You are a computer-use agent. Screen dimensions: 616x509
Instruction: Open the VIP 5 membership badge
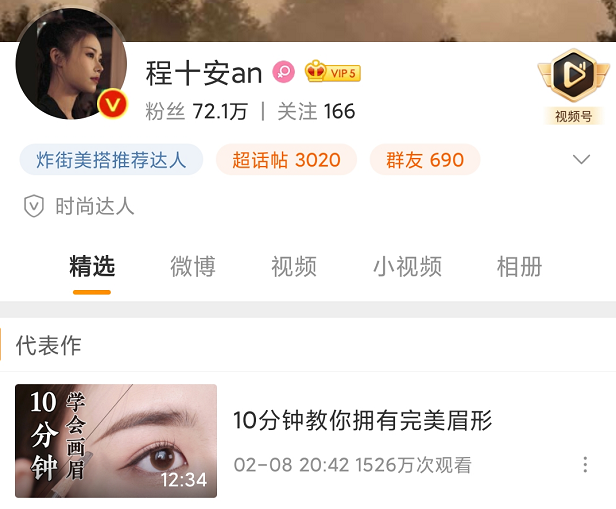332,72
